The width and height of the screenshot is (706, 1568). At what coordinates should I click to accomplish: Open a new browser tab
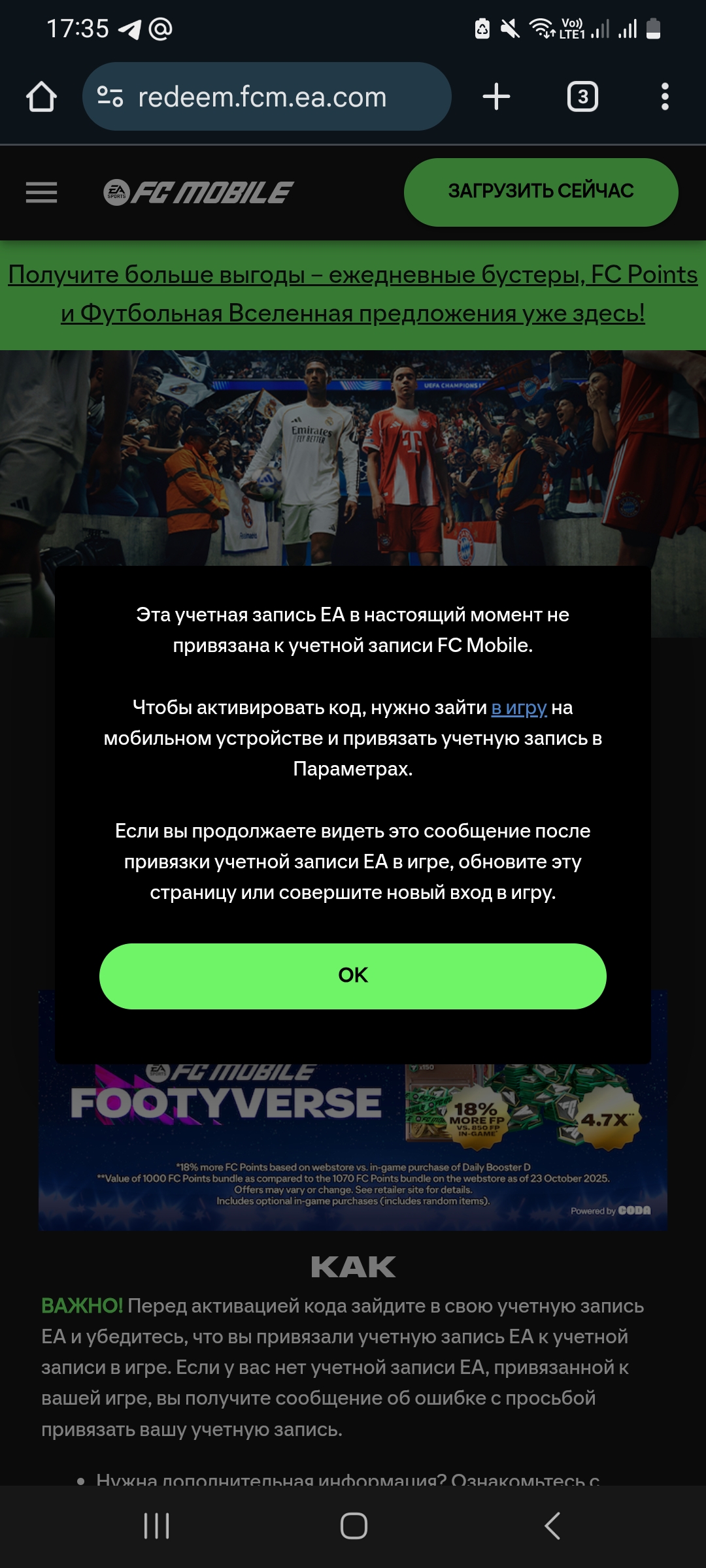[496, 97]
